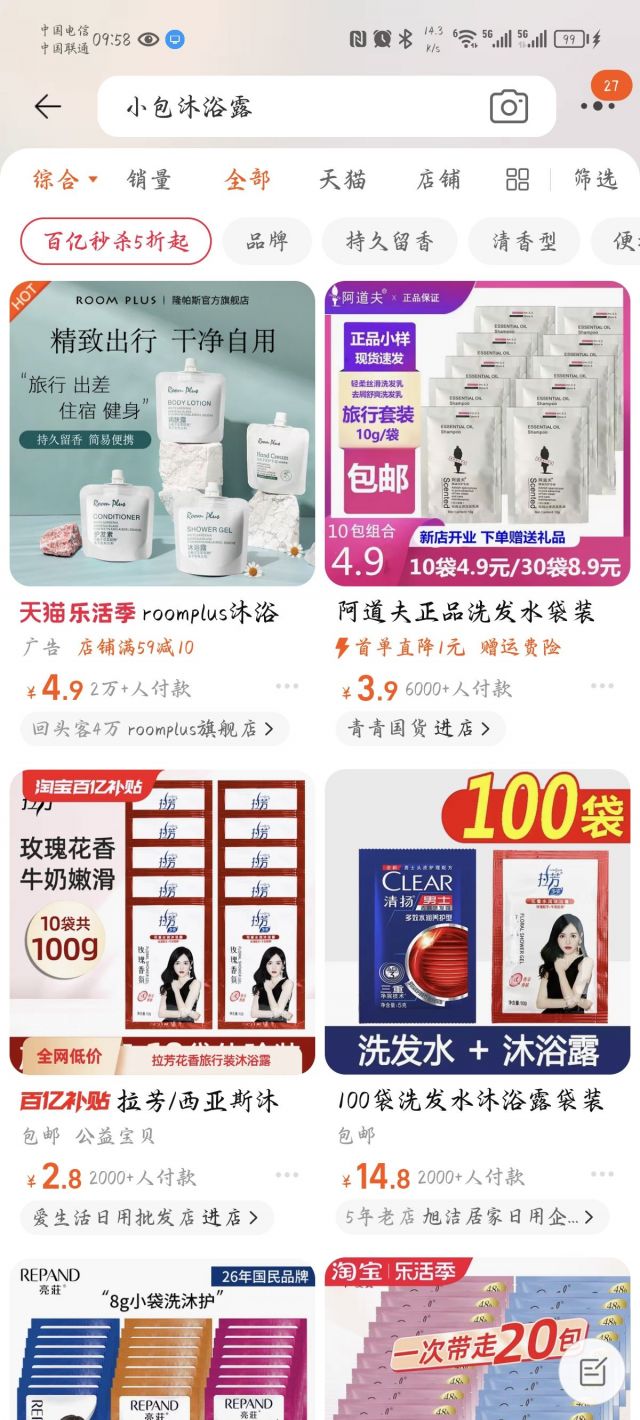Open camera image search
This screenshot has height=1420, width=640.
pos(508,107)
